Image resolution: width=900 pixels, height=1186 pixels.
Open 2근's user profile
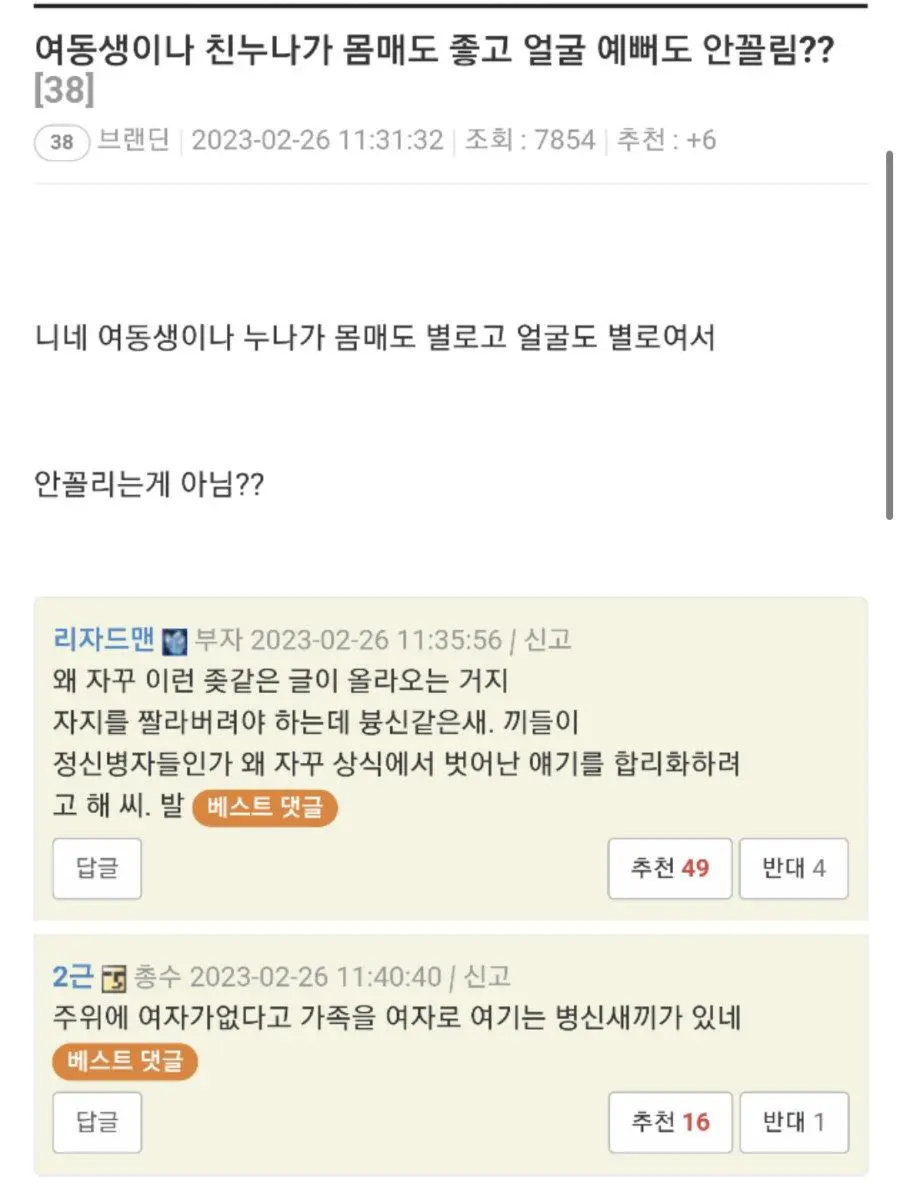72,977
